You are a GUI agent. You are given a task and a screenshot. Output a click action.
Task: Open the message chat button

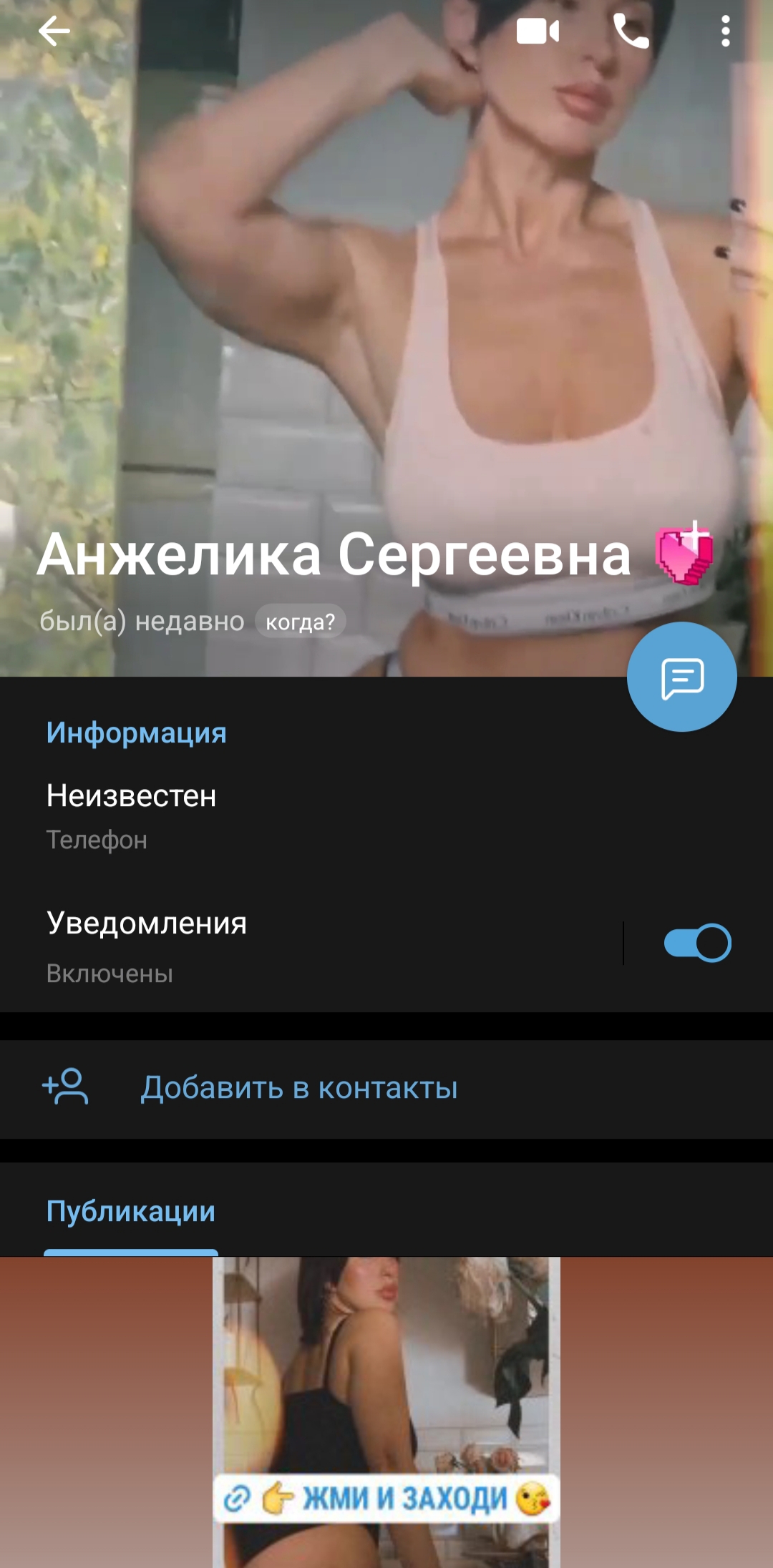(682, 677)
